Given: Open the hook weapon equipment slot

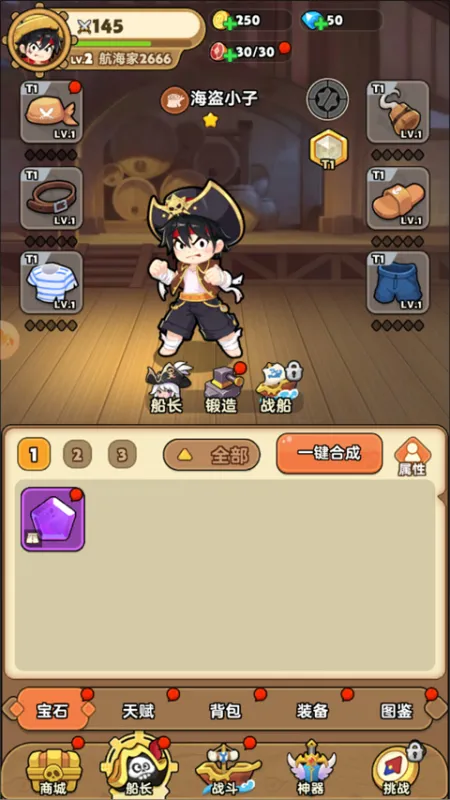Looking at the screenshot, I should point(398,112).
